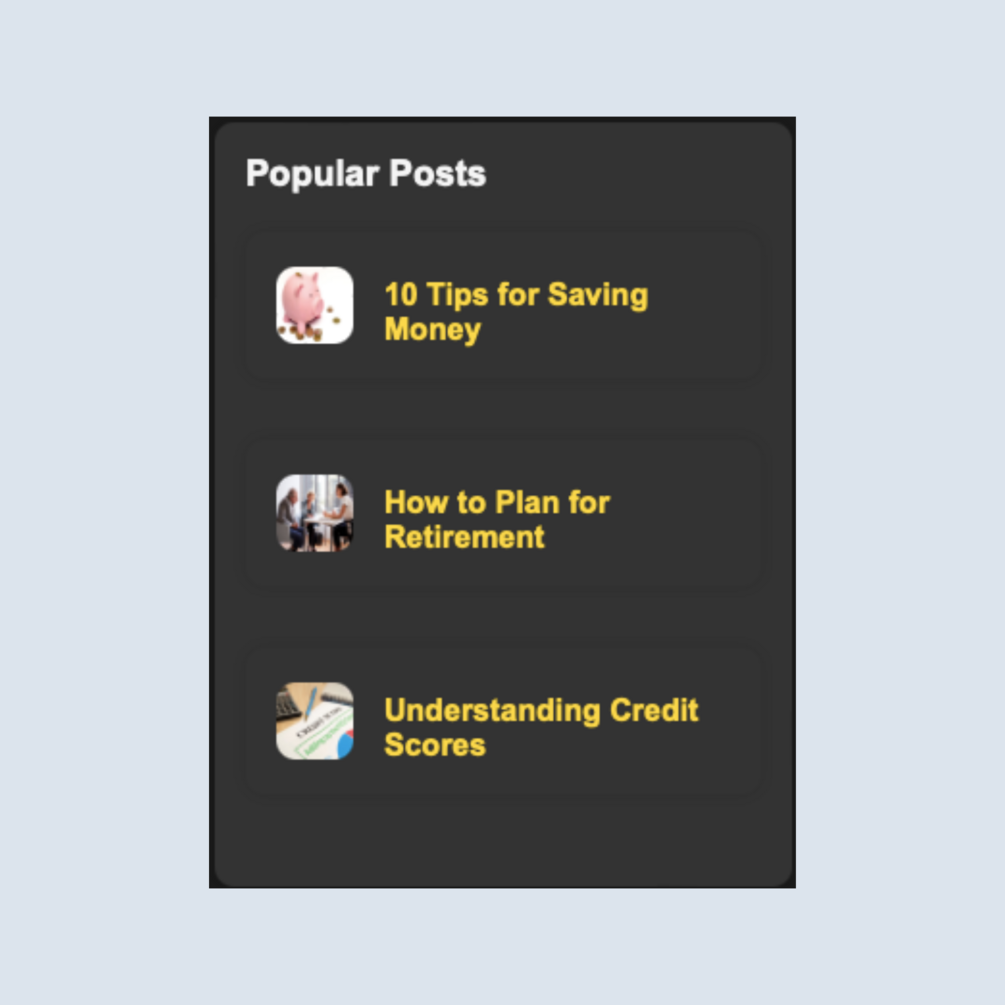Open the 10 Tips for Saving Money post
1005x1005 pixels.
(x=515, y=311)
